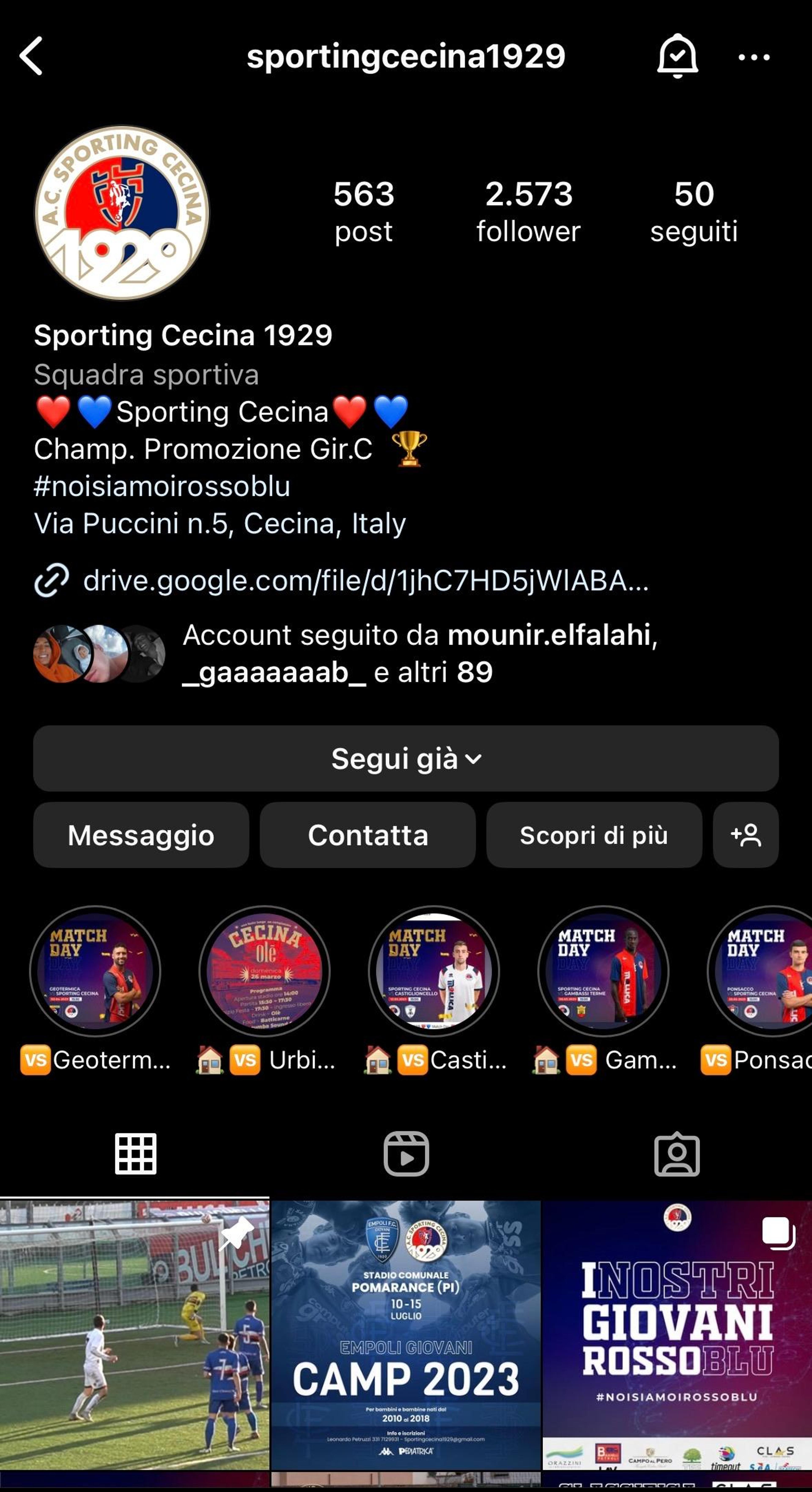View the 50 seguiti list
812x1492 pixels.
[x=694, y=211]
